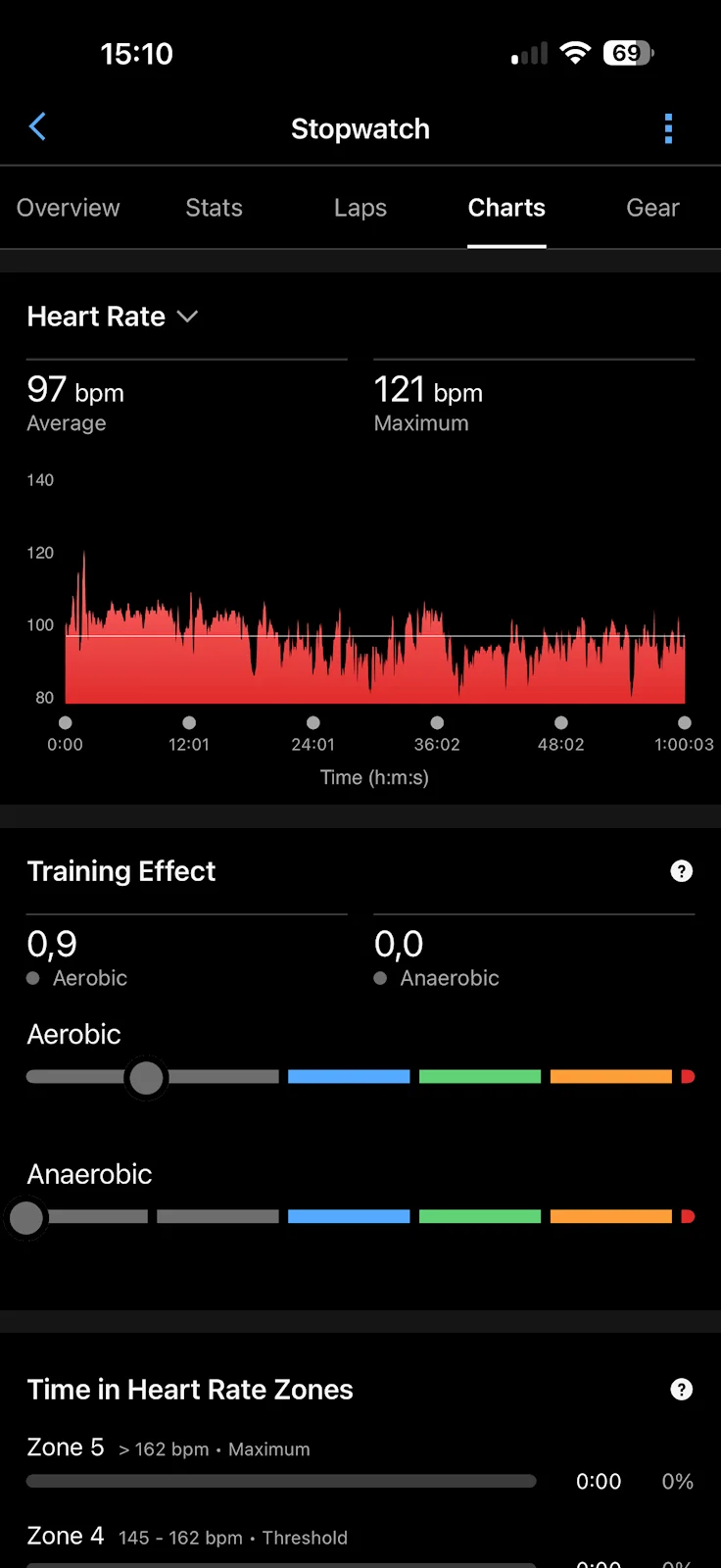Go back using the top-left arrow
This screenshot has width=721, height=1568.
coord(37,127)
